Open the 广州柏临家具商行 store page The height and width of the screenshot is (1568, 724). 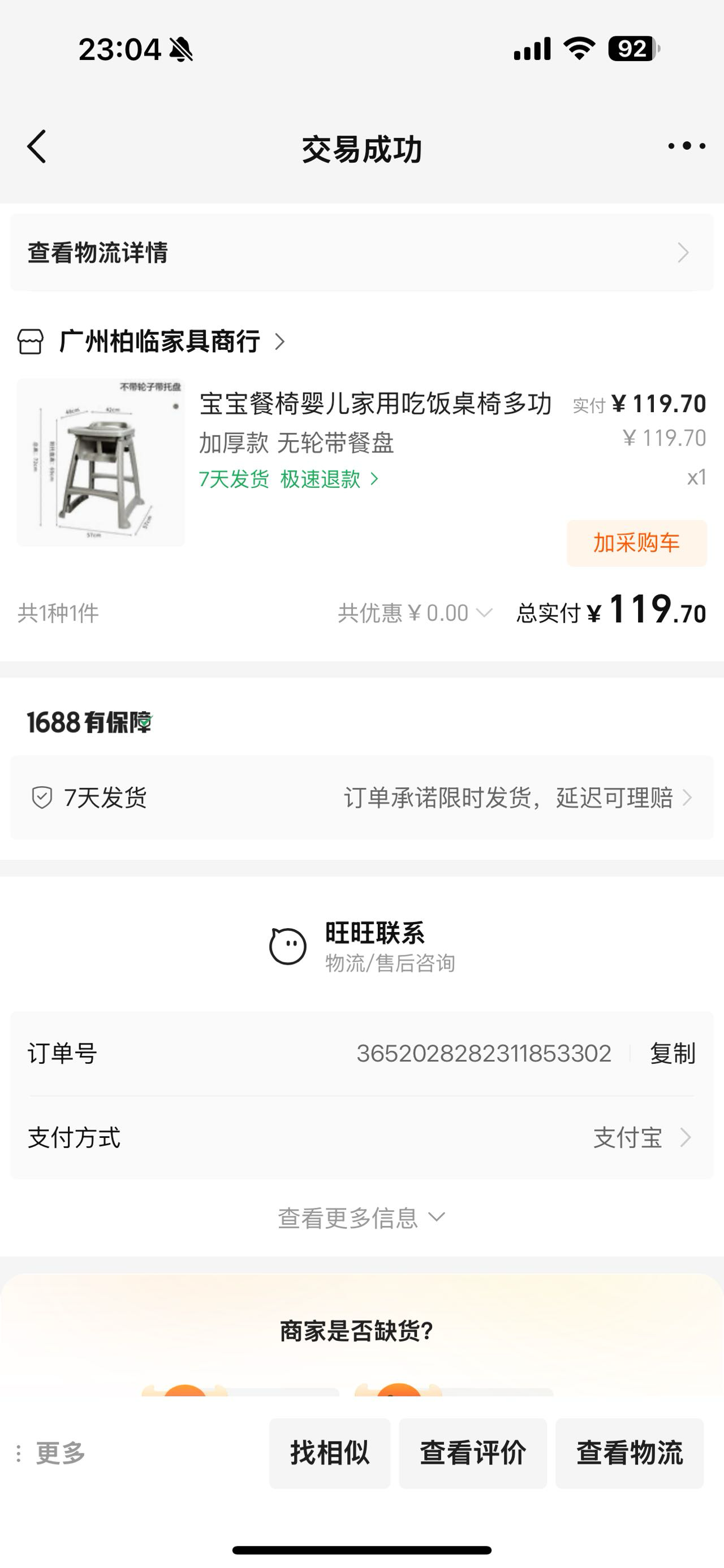pos(160,341)
